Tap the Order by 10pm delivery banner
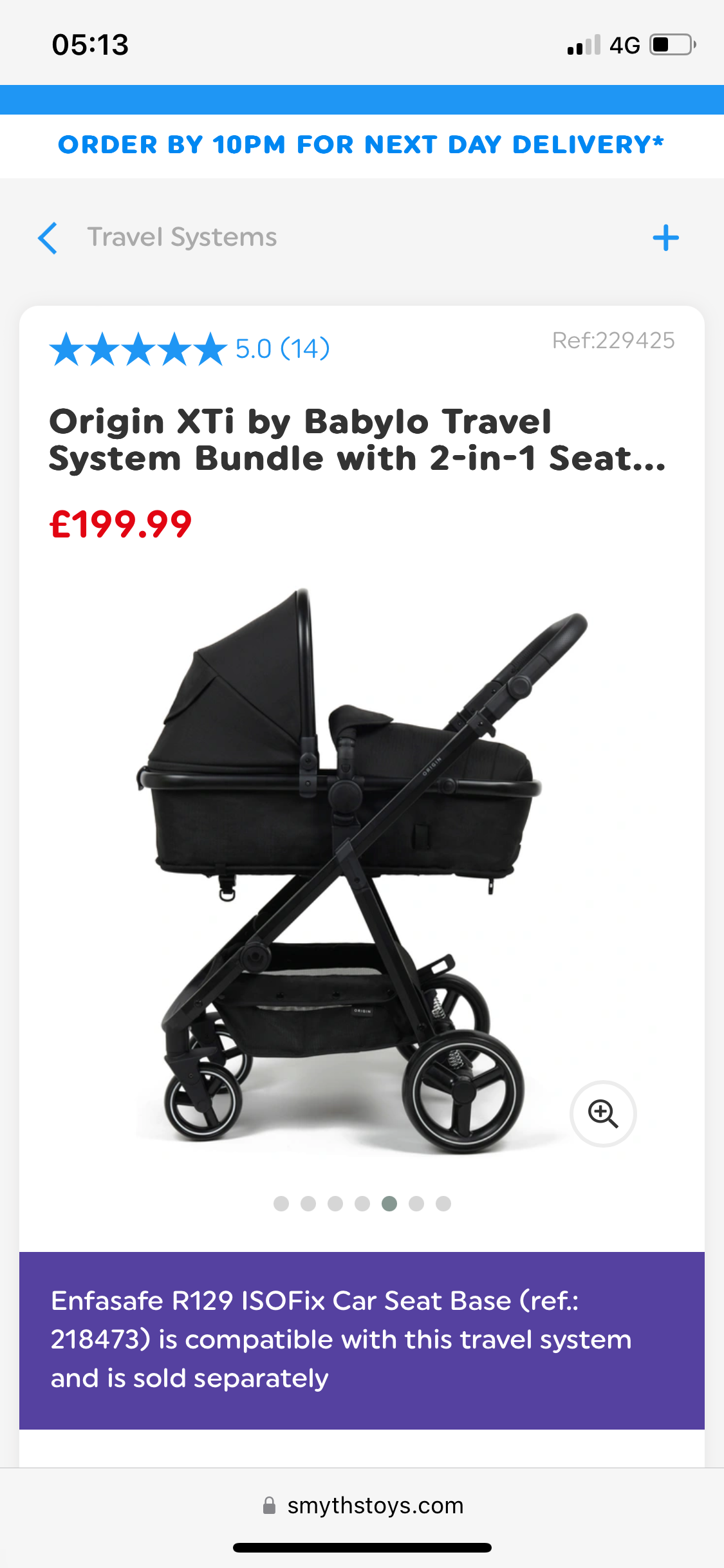 click(x=361, y=145)
